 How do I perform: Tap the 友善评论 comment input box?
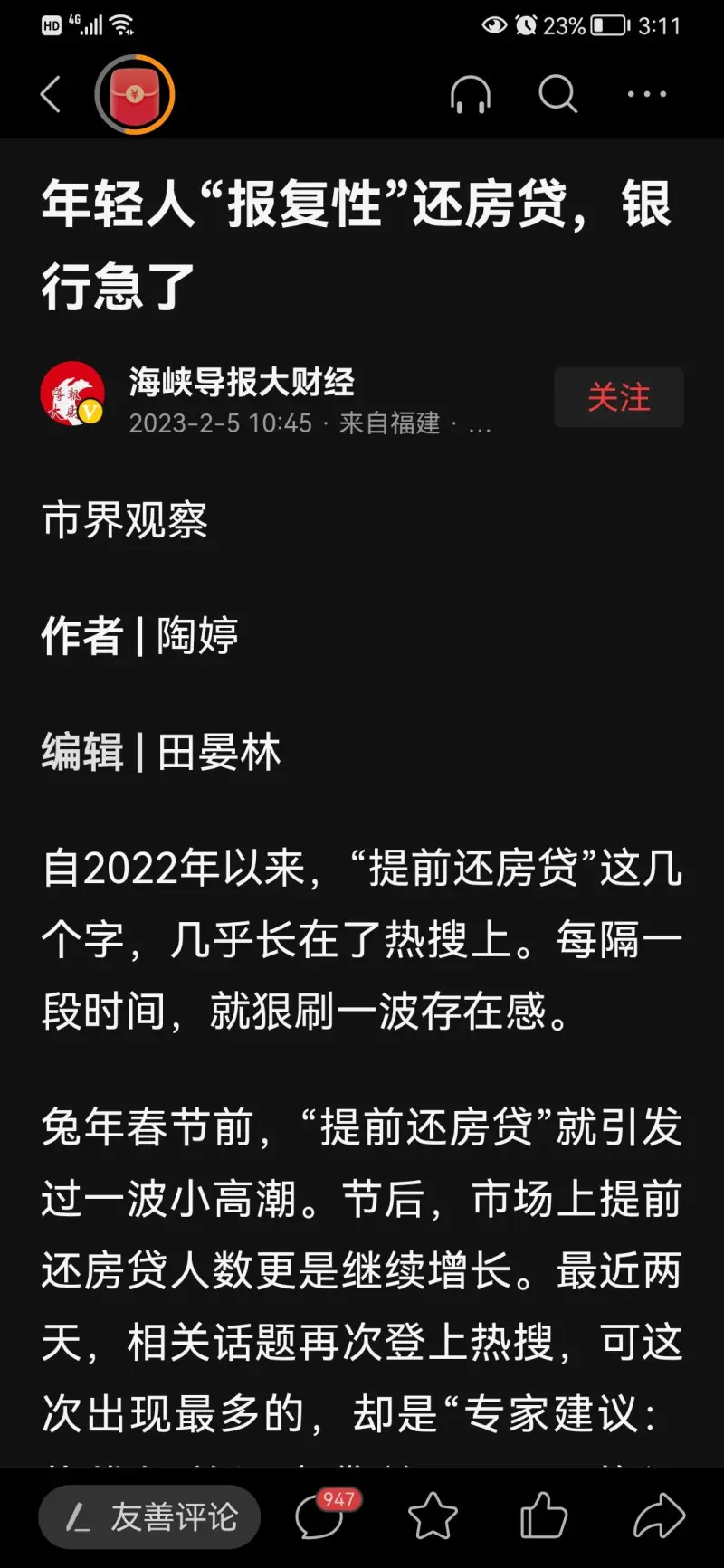[150, 1516]
